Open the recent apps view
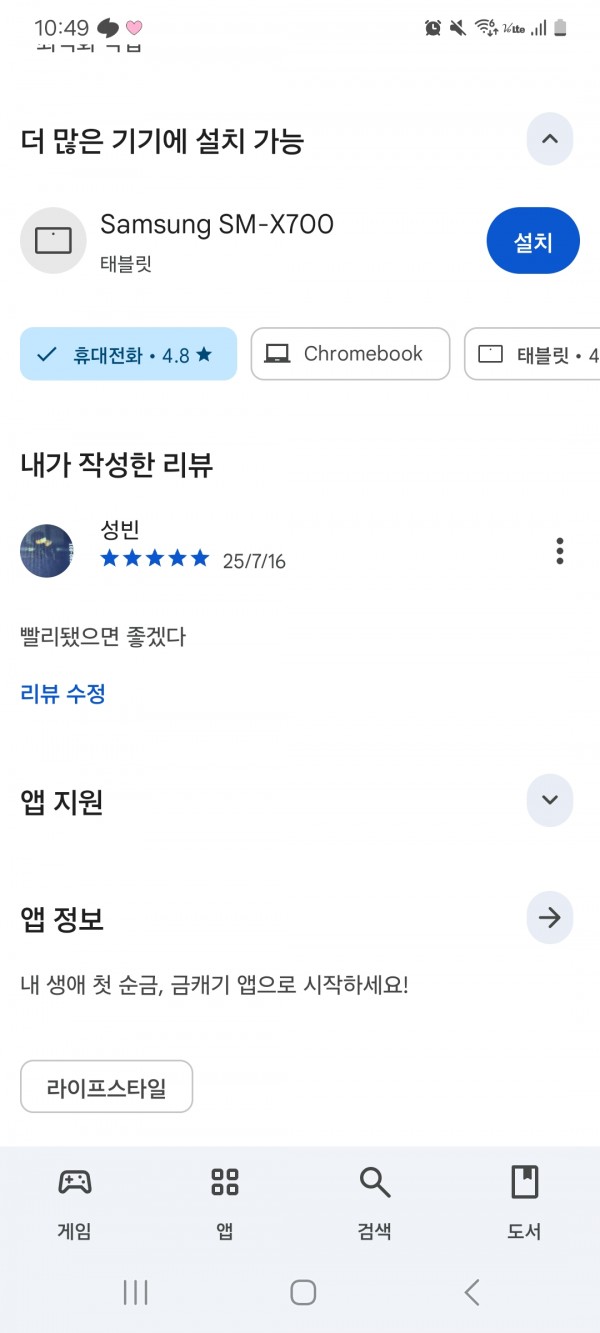 pos(135,1292)
